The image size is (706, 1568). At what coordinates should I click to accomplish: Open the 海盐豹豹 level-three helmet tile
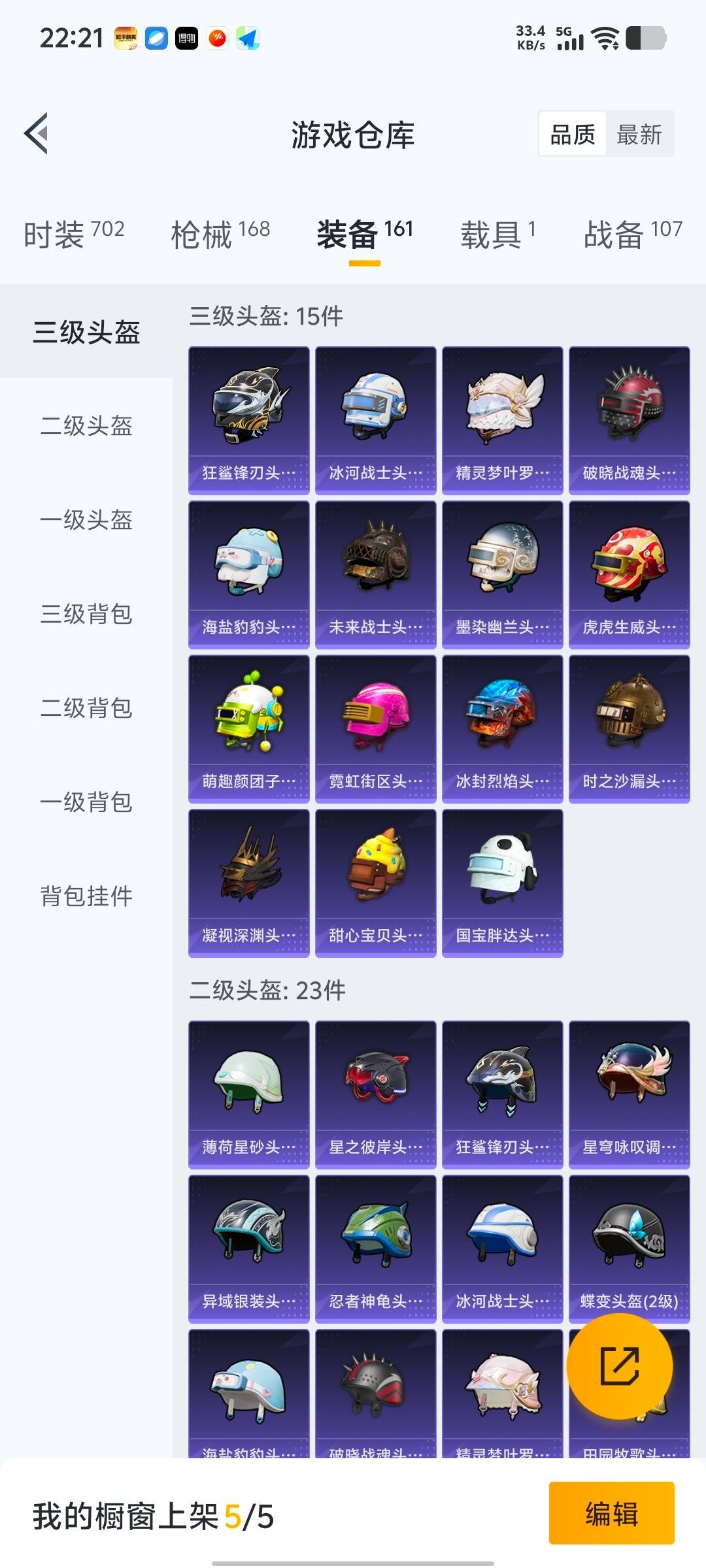[x=248, y=575]
